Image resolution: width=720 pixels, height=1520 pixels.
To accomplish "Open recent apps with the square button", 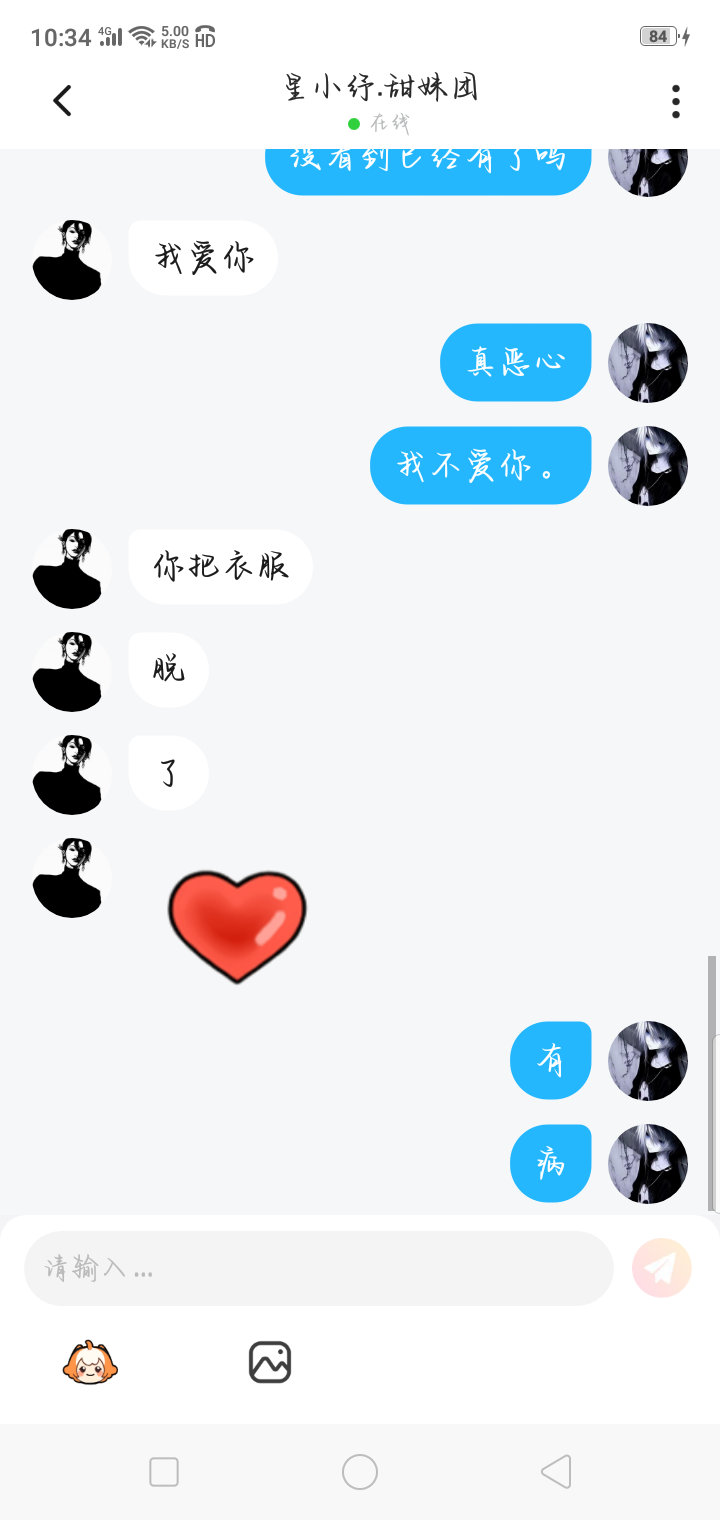I will click(164, 1472).
